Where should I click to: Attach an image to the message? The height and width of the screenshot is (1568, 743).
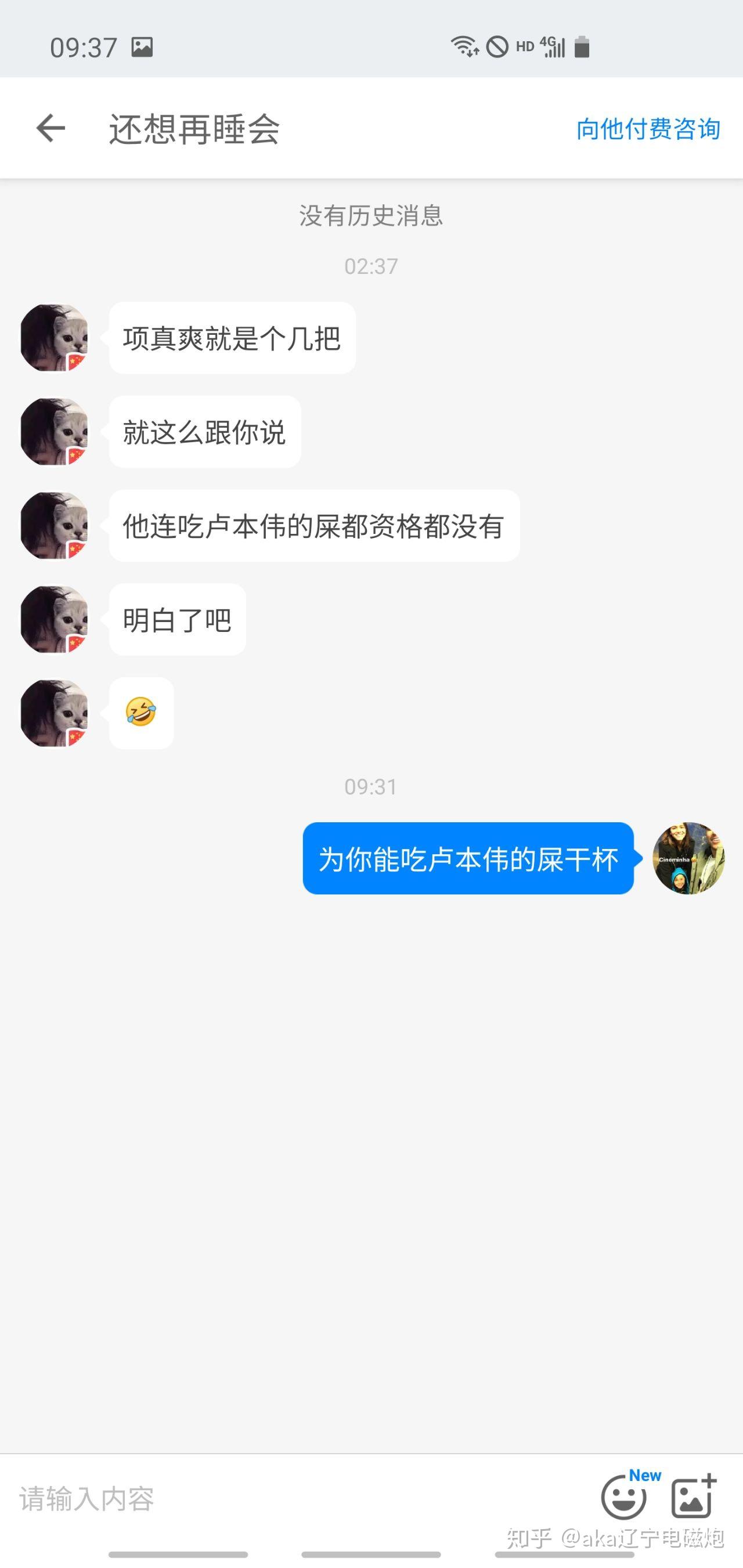click(692, 1497)
